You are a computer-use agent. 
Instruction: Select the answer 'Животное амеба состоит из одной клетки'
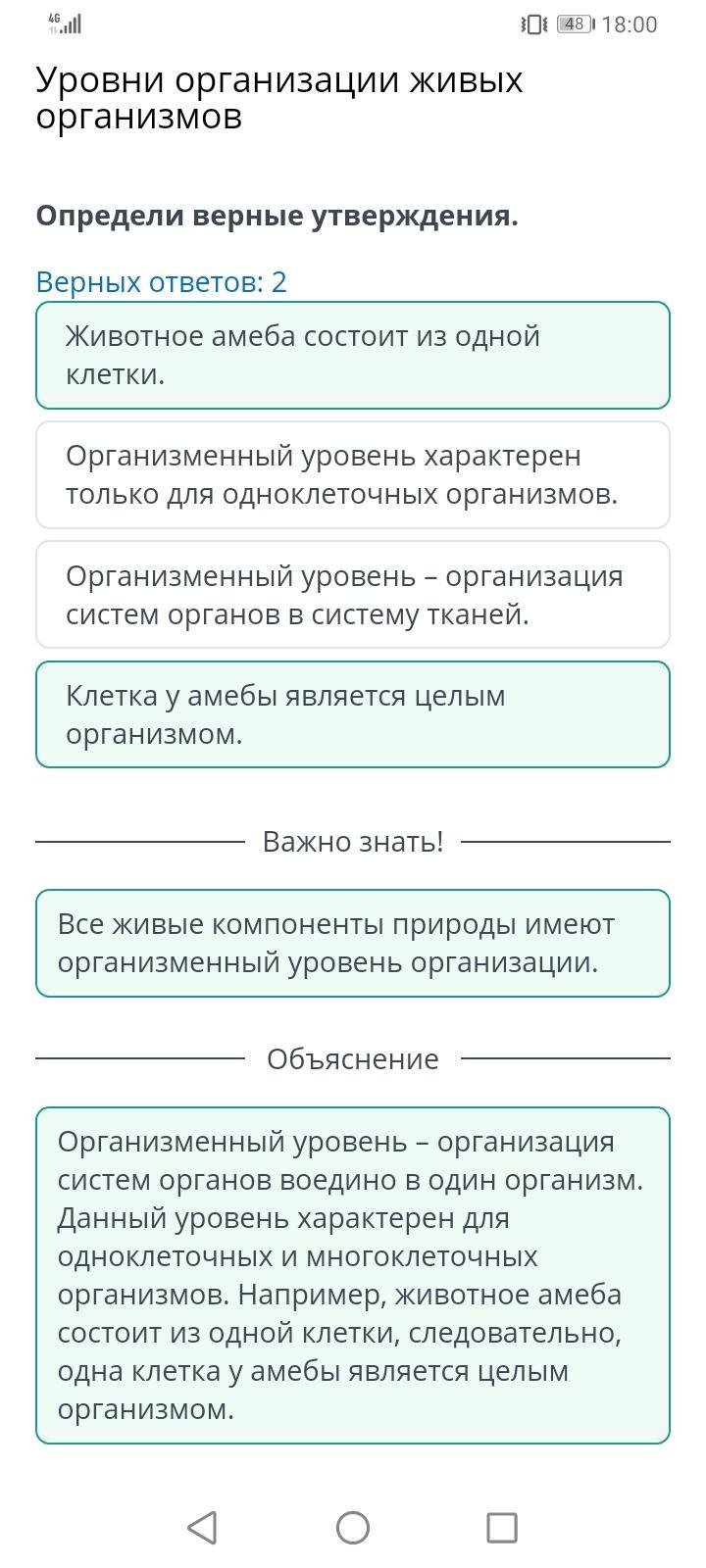click(x=353, y=355)
